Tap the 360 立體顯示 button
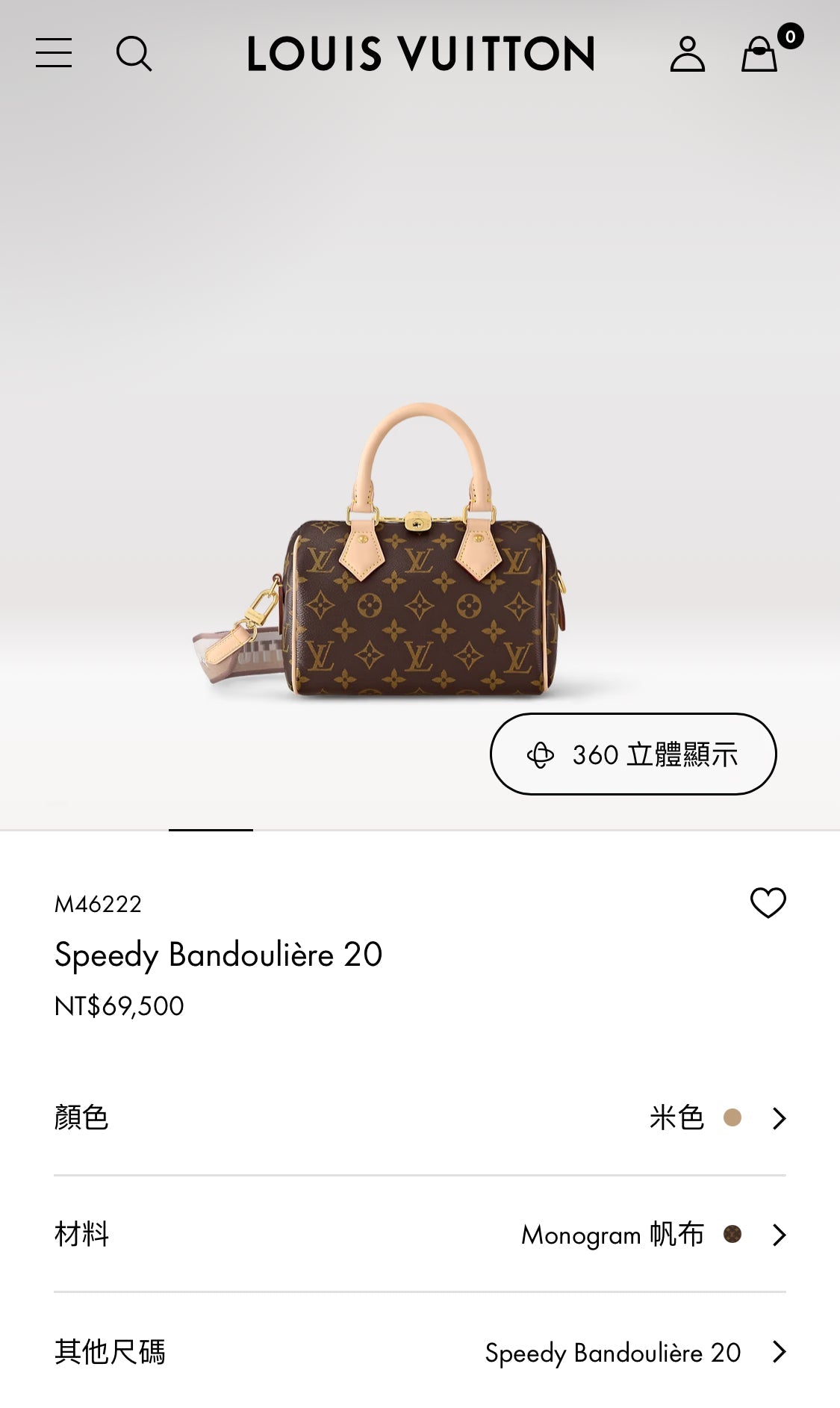 [633, 754]
